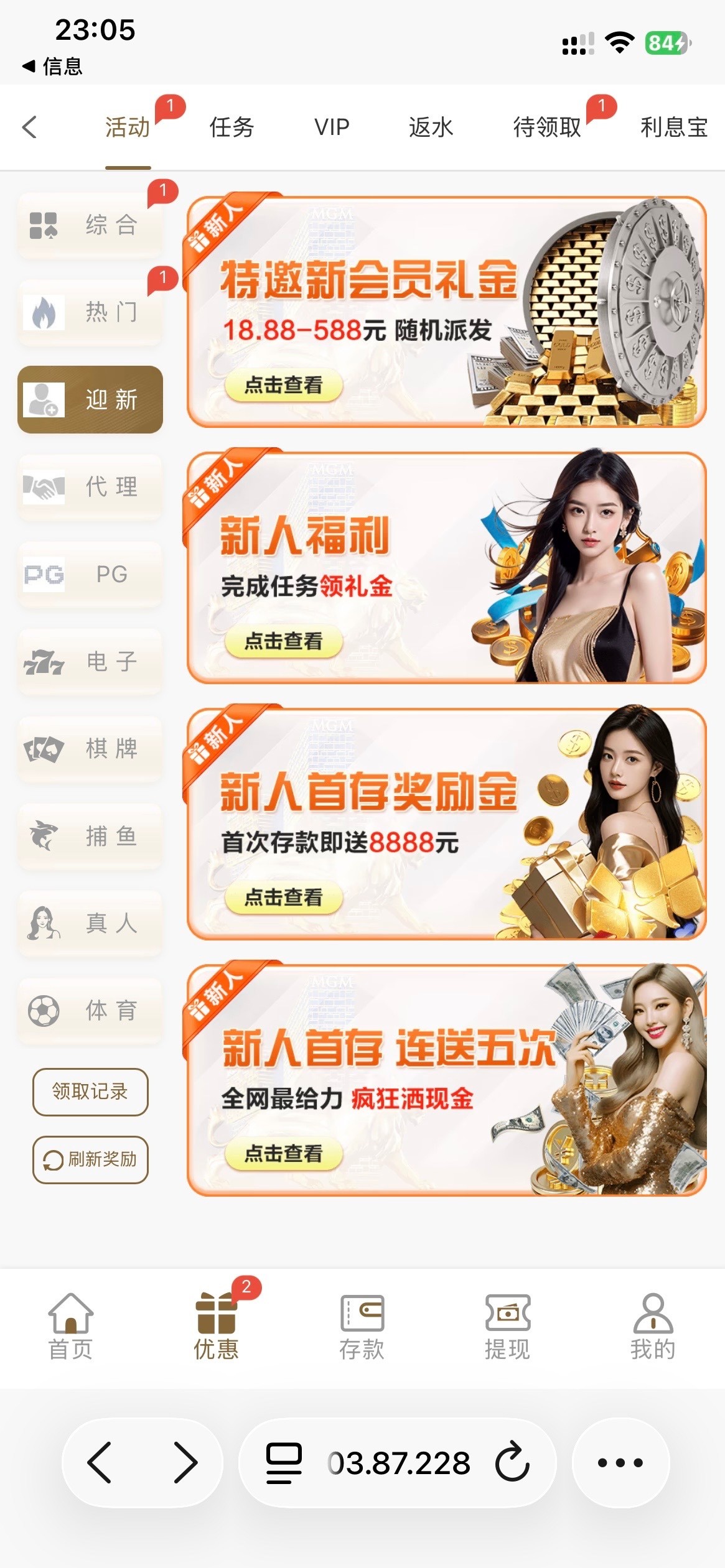Open the 体育 category
Image resolution: width=725 pixels, height=1568 pixels.
point(90,1011)
